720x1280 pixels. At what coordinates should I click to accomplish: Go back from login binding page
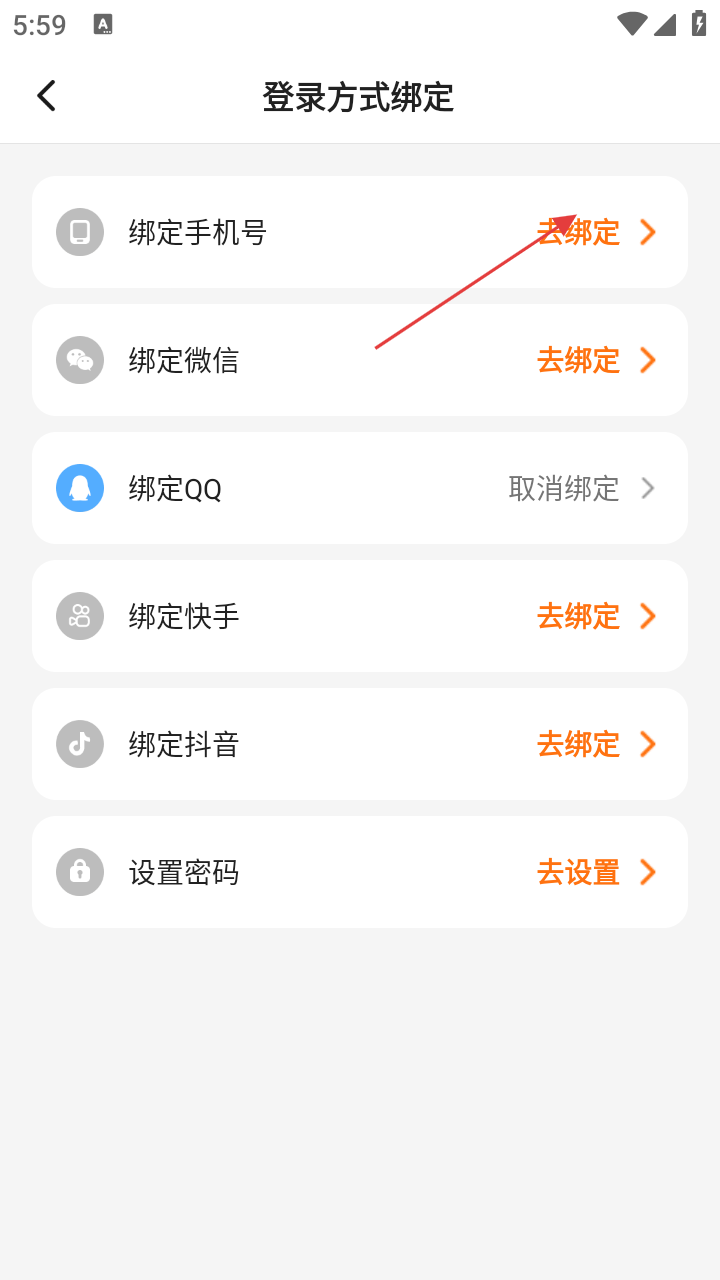46,96
